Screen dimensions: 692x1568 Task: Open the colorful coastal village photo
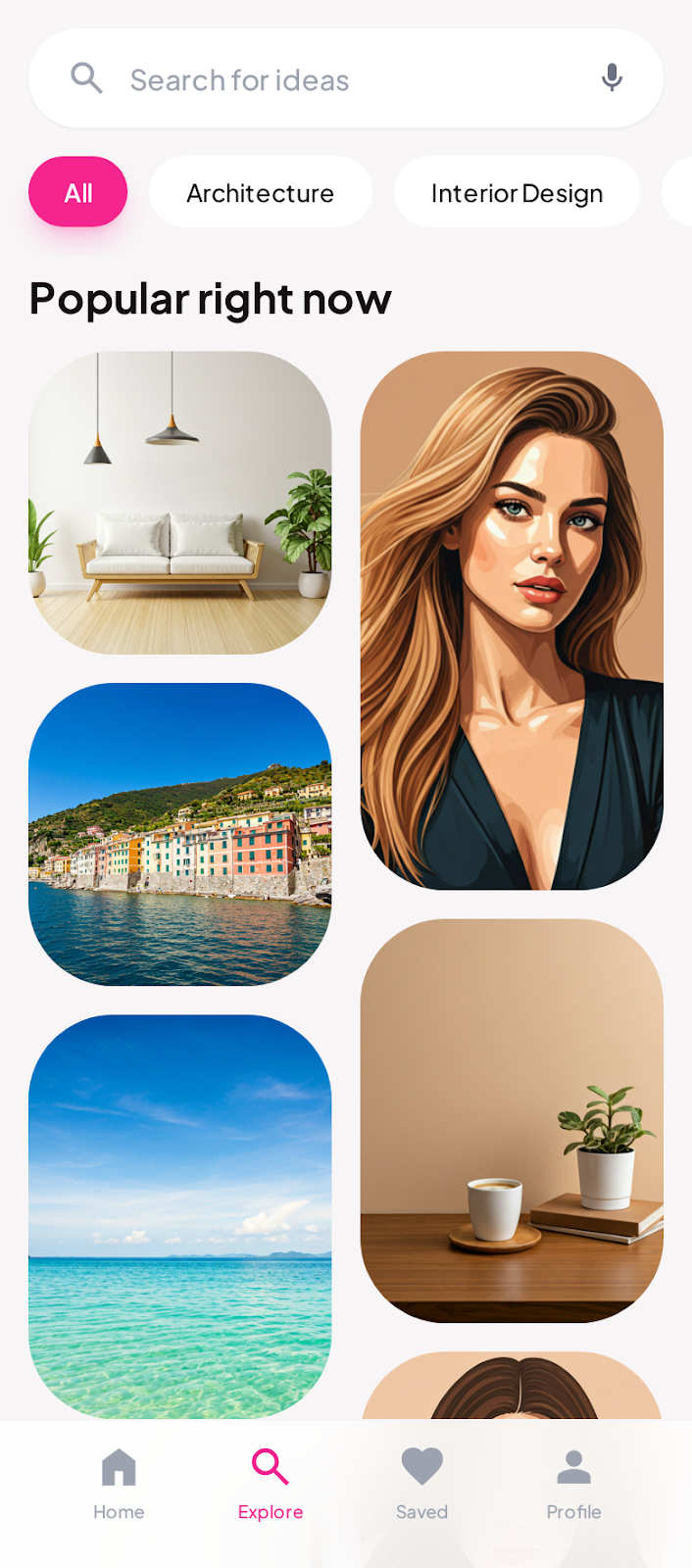180,834
